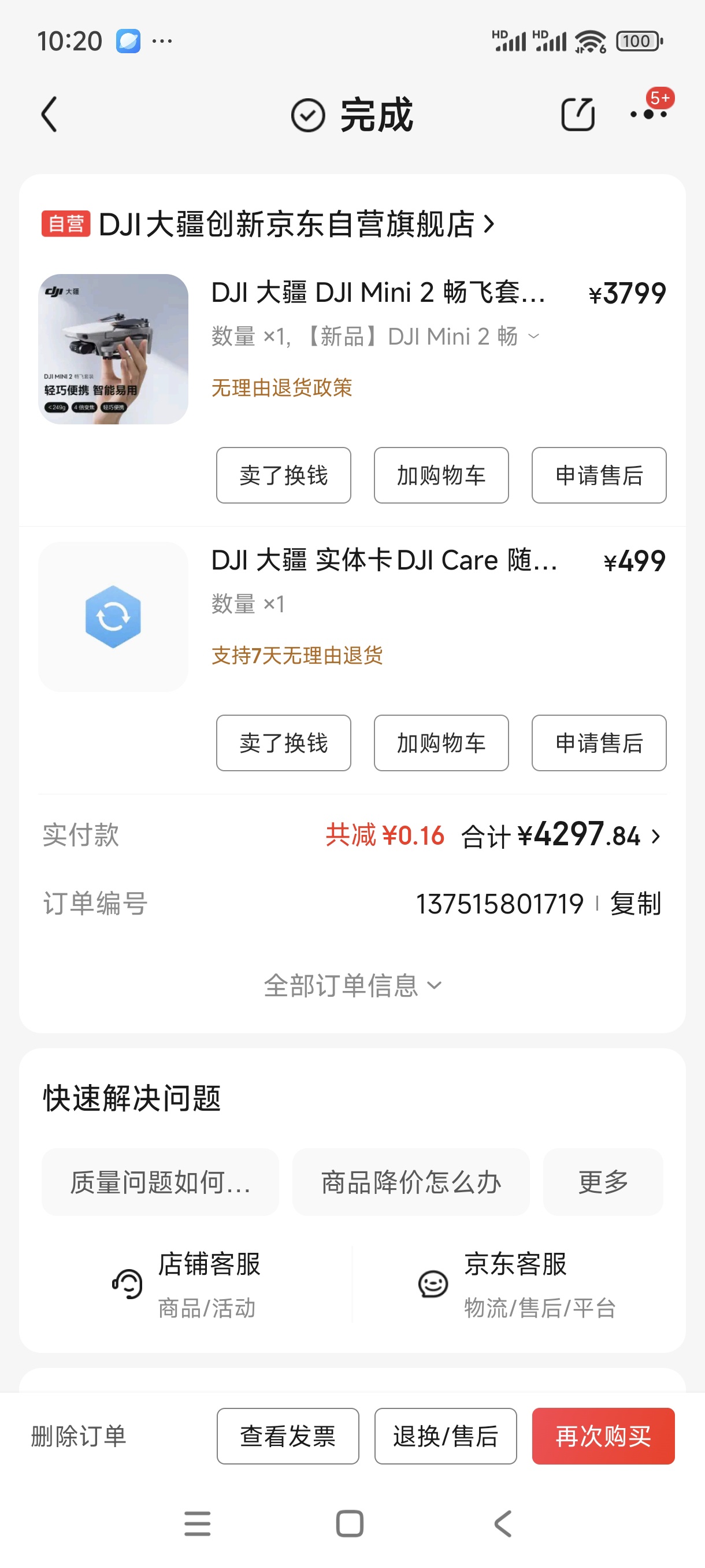Open the more options menu with 5+ badge
The height and width of the screenshot is (1568, 705).
[648, 113]
